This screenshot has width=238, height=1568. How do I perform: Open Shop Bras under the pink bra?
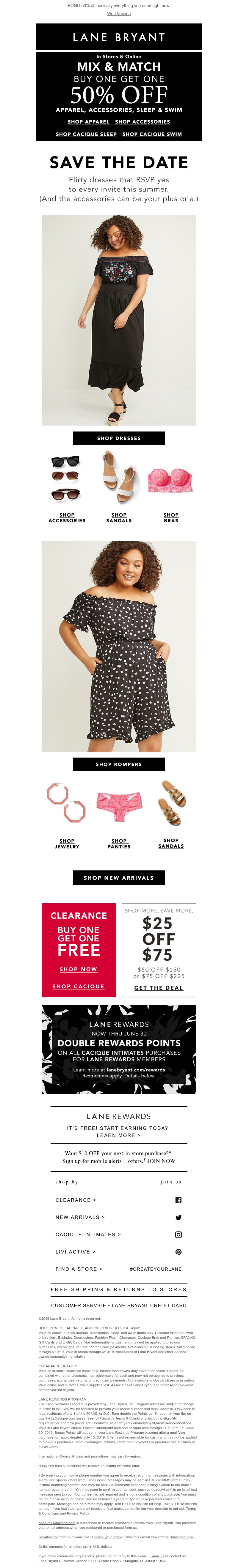coord(171,517)
